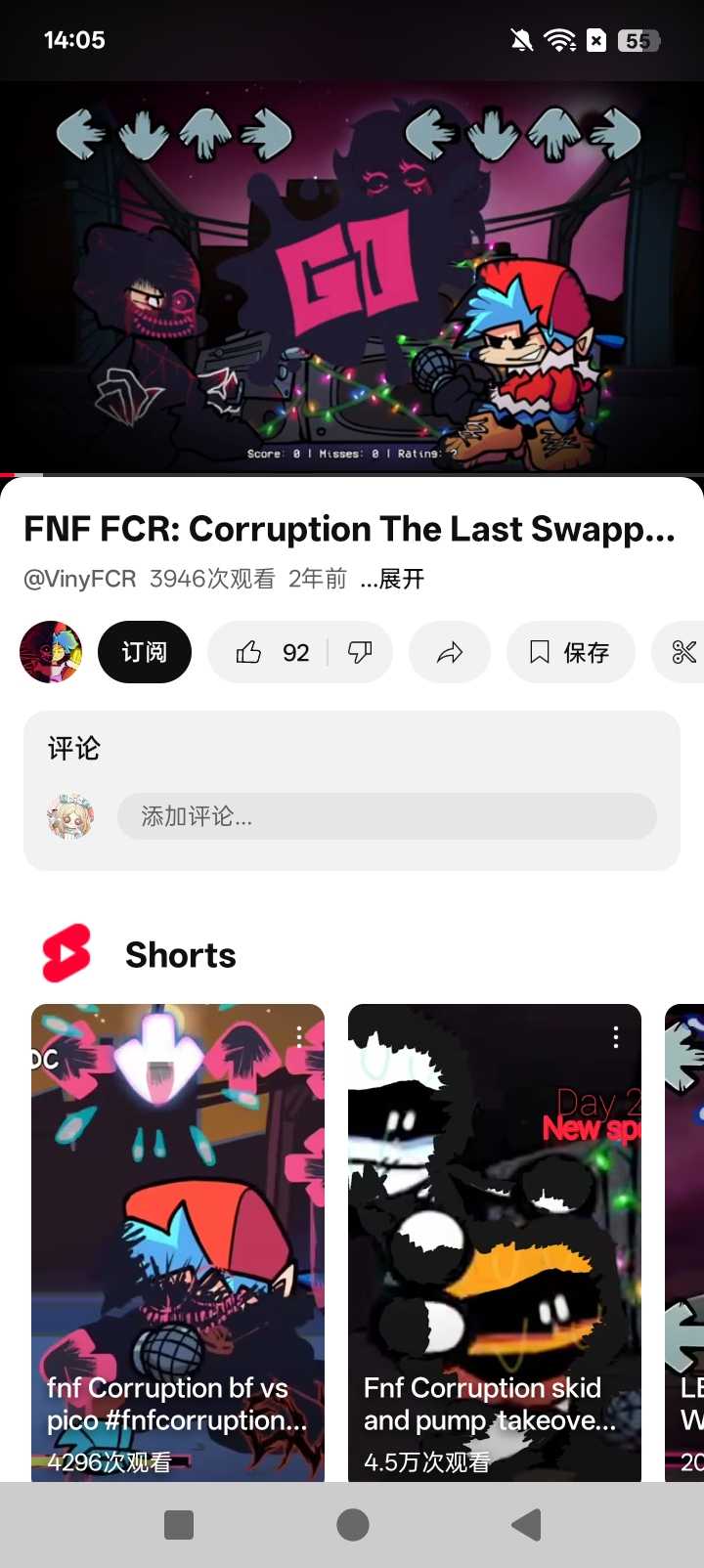Subscribe with the 订阅 button
This screenshot has height=1568, width=704.
(x=144, y=652)
